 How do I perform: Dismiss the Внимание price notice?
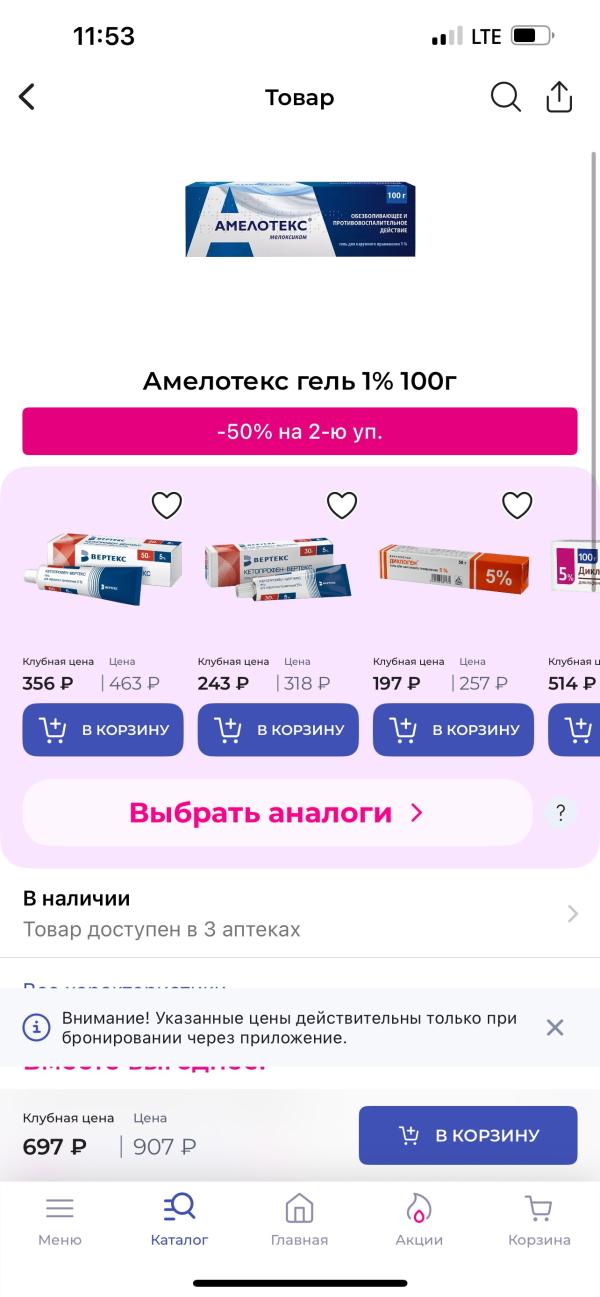coord(555,1027)
